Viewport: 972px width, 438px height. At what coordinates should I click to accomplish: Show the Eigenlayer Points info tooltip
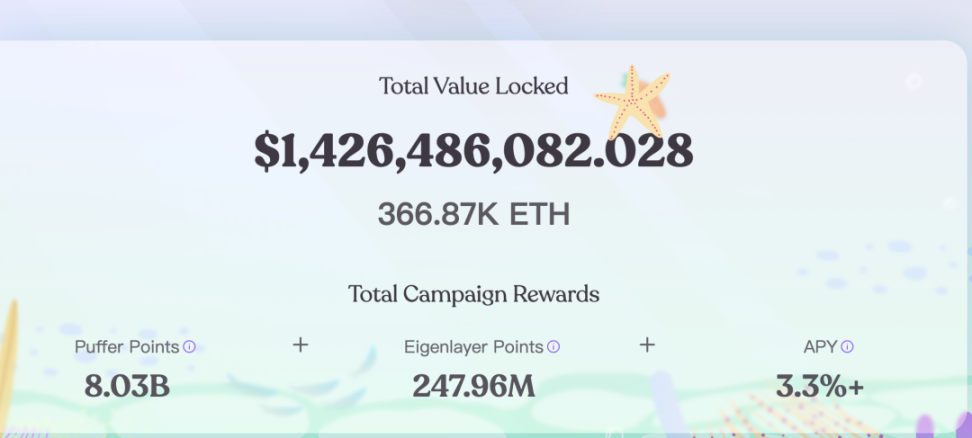pyautogui.click(x=553, y=347)
